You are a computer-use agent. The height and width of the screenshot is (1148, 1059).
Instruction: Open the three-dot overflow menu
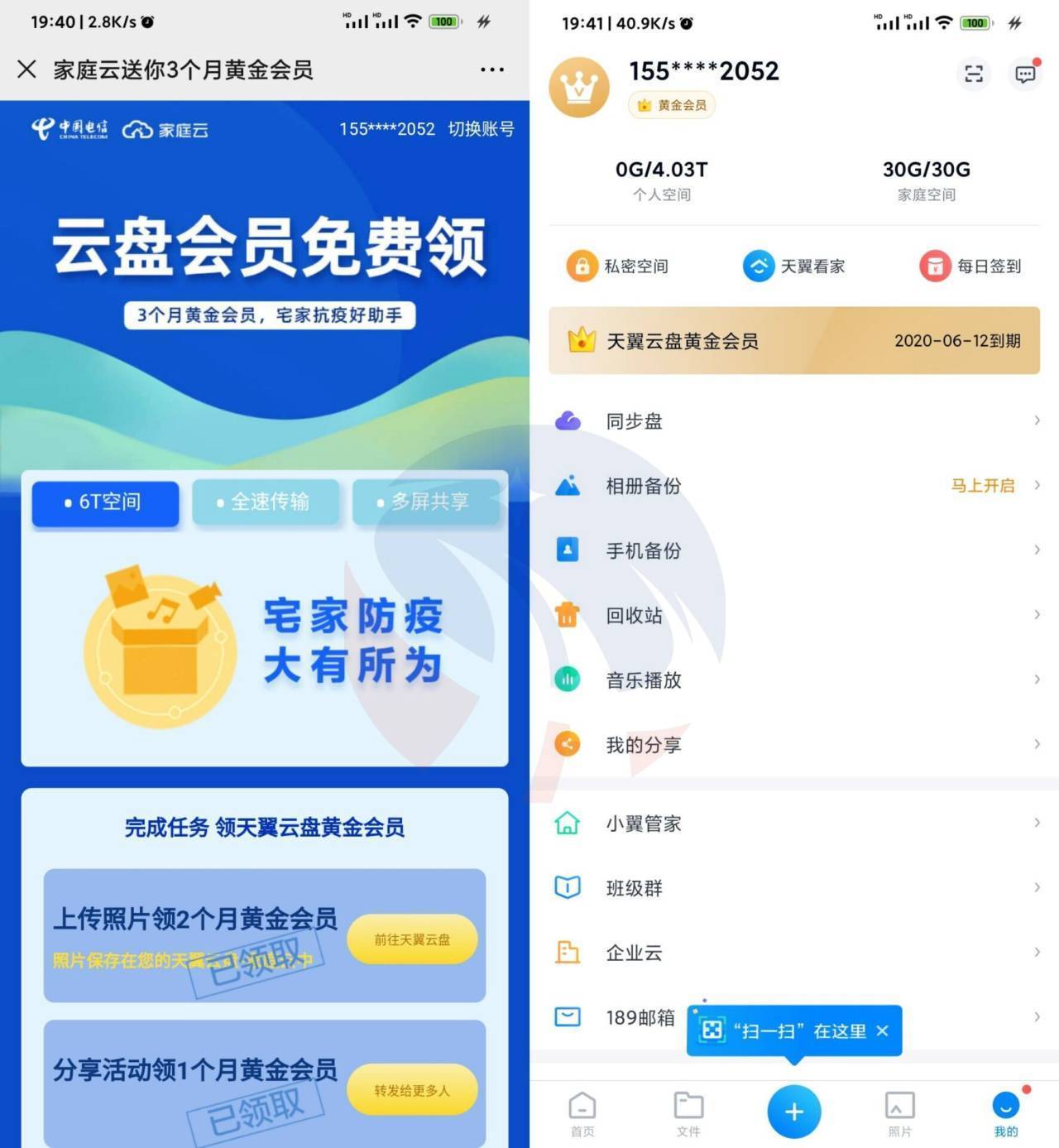492,70
